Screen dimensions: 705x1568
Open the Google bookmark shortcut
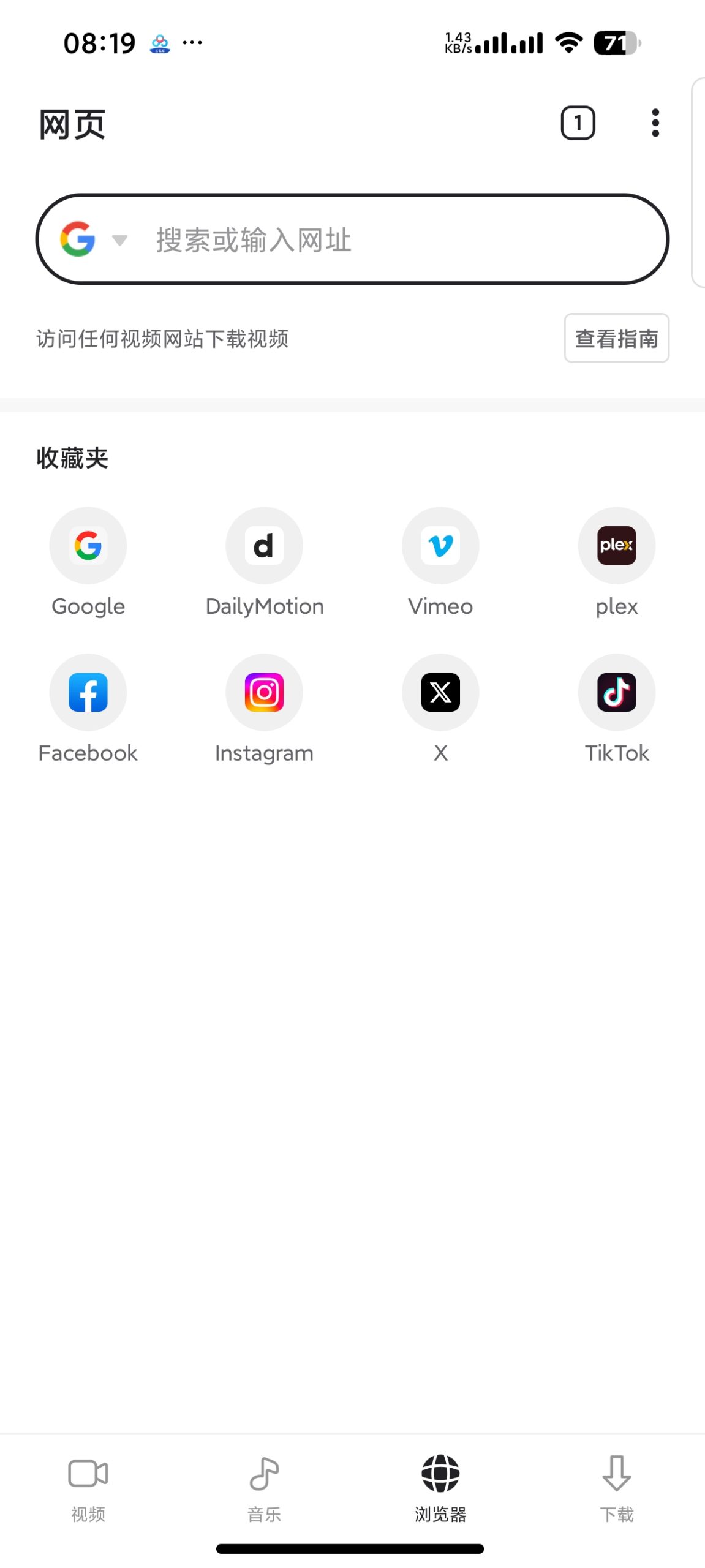88,546
